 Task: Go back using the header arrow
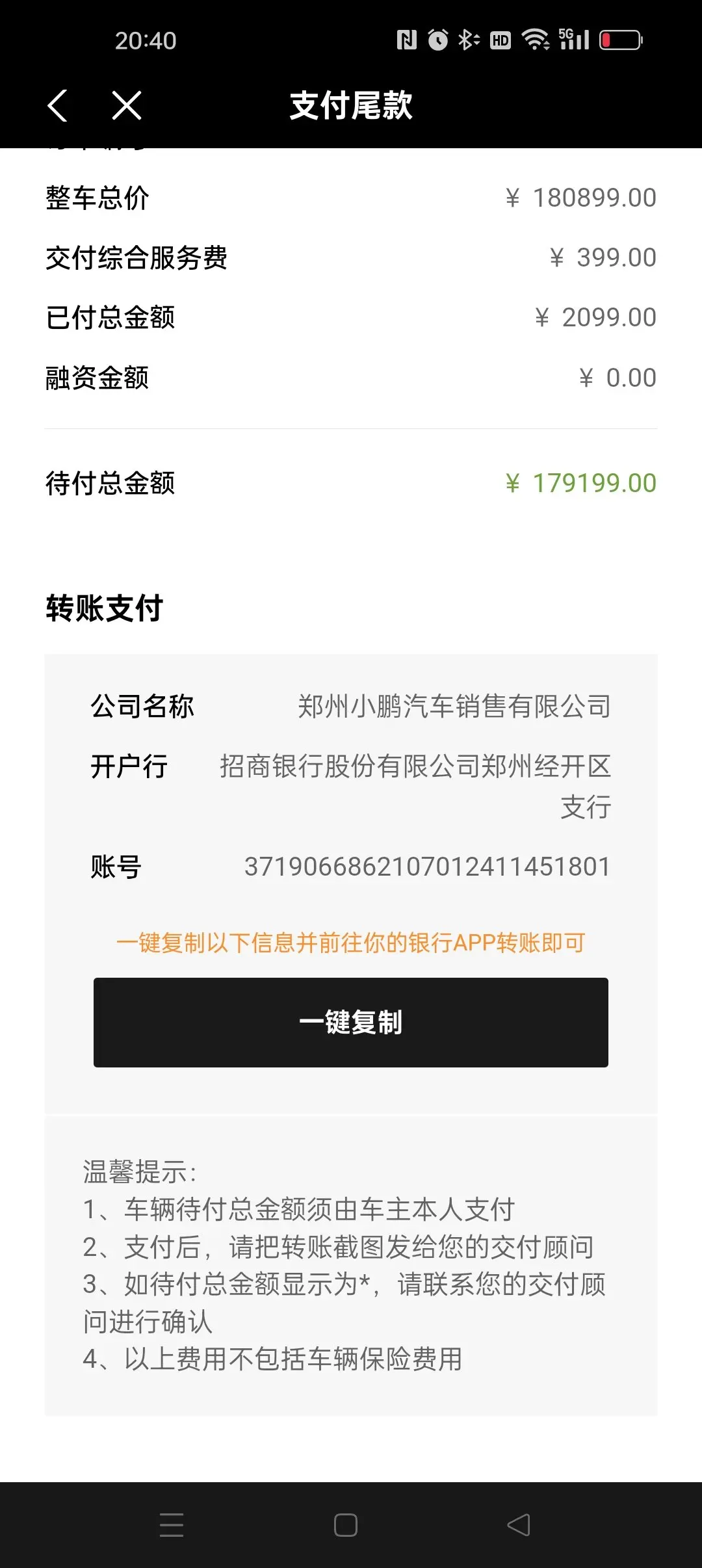point(58,105)
